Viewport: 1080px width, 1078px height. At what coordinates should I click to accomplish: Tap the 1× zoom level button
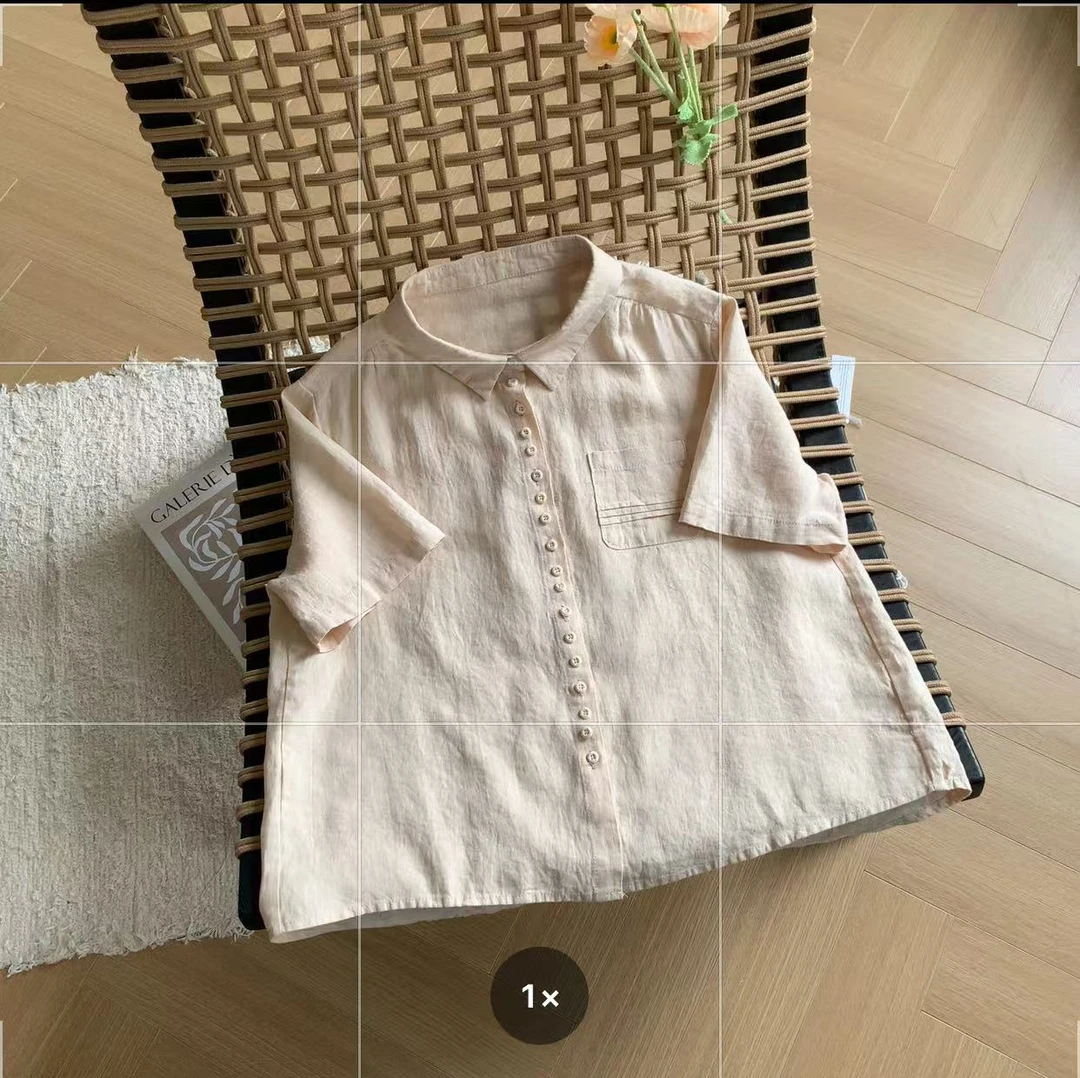pos(539,995)
